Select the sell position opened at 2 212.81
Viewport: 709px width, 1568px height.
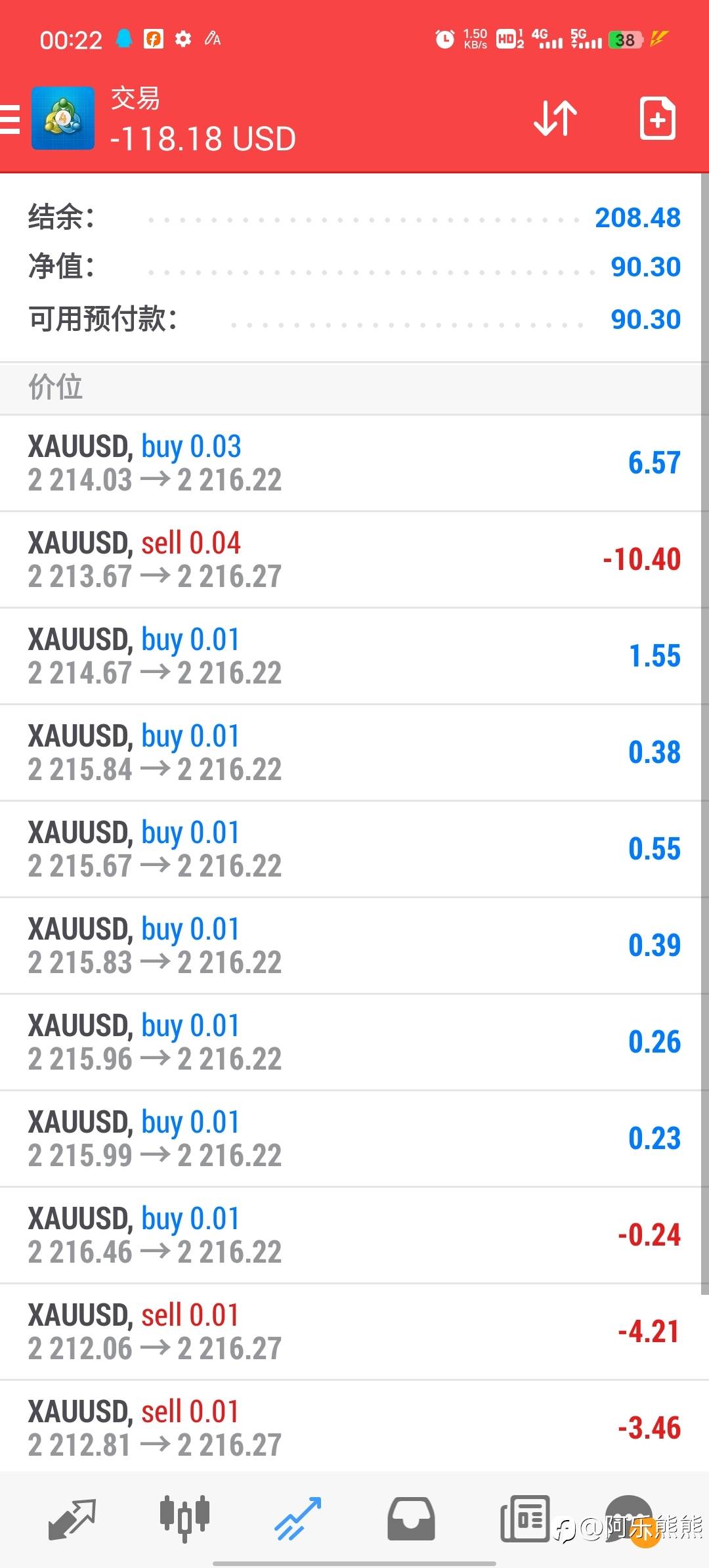(x=354, y=1427)
